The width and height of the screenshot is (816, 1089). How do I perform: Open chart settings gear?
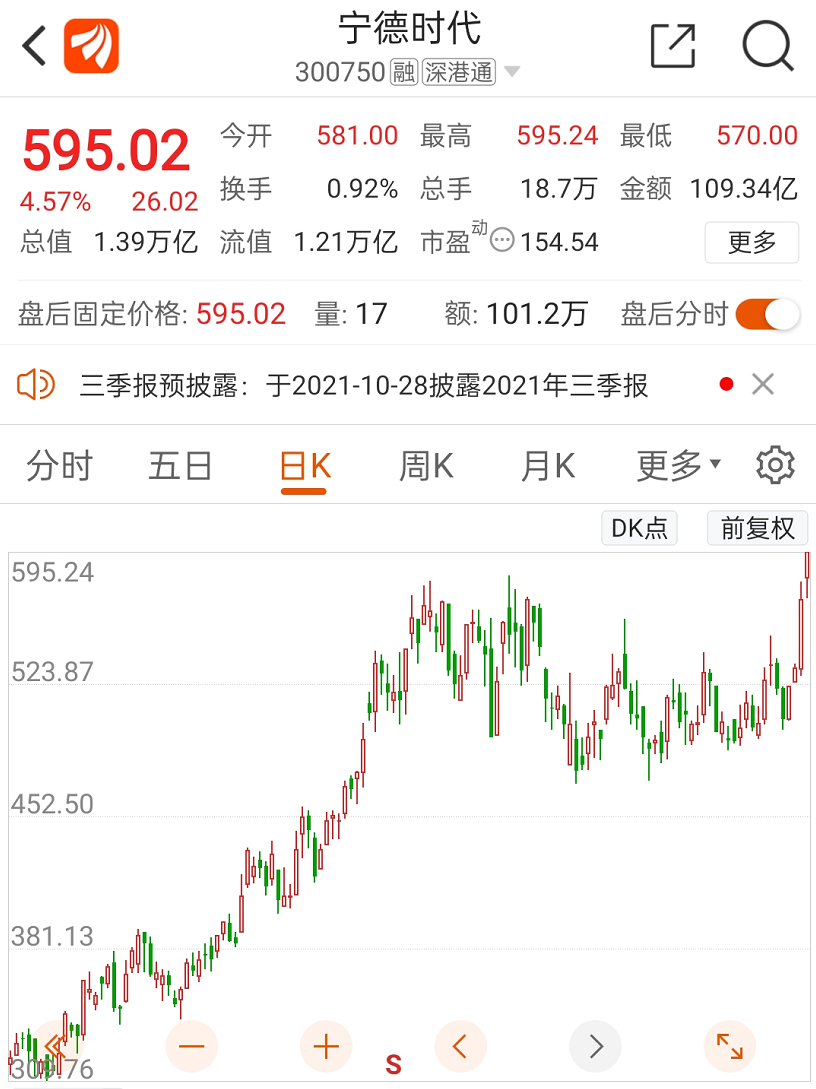click(775, 465)
